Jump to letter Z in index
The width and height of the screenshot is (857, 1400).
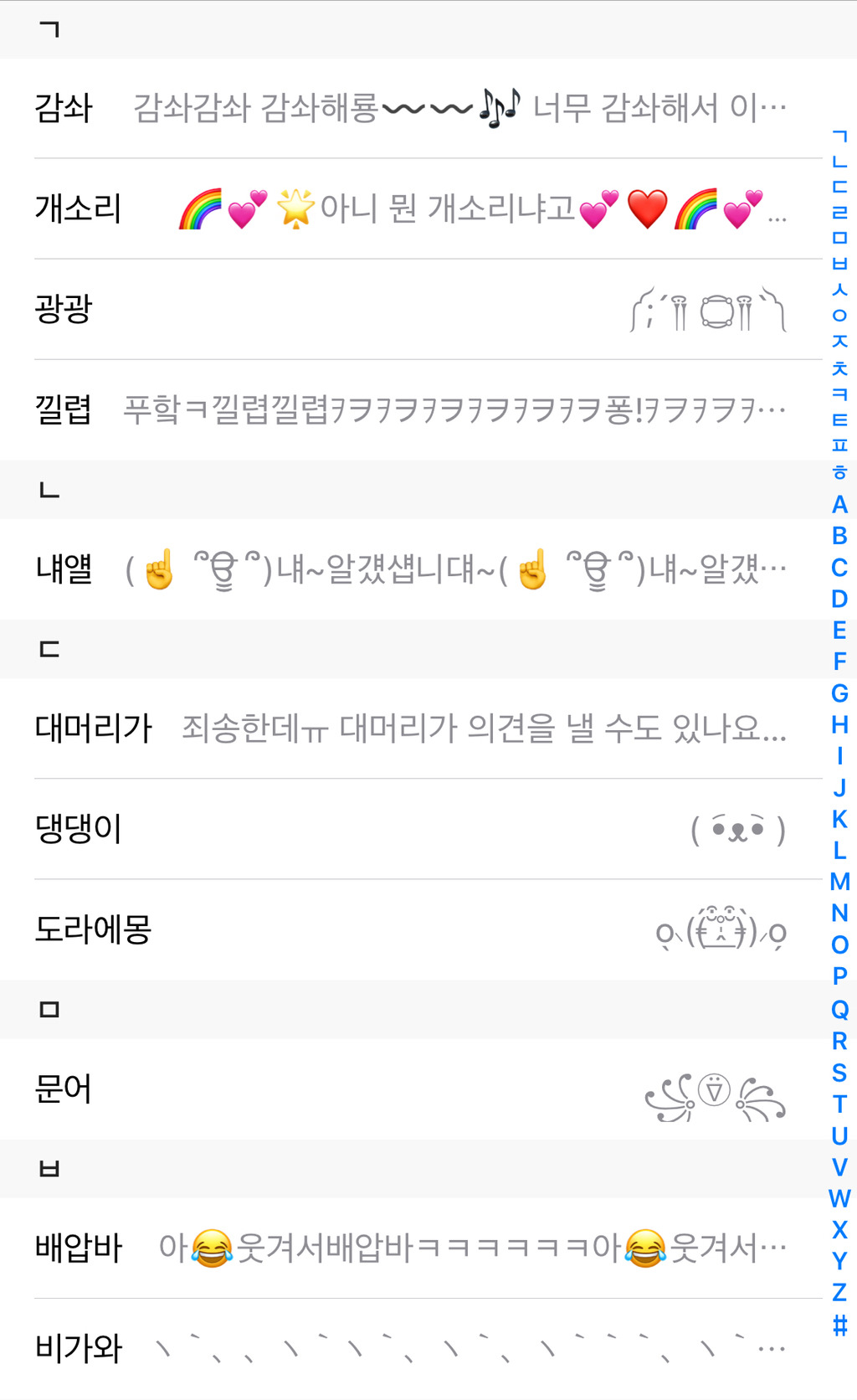pyautogui.click(x=839, y=1292)
